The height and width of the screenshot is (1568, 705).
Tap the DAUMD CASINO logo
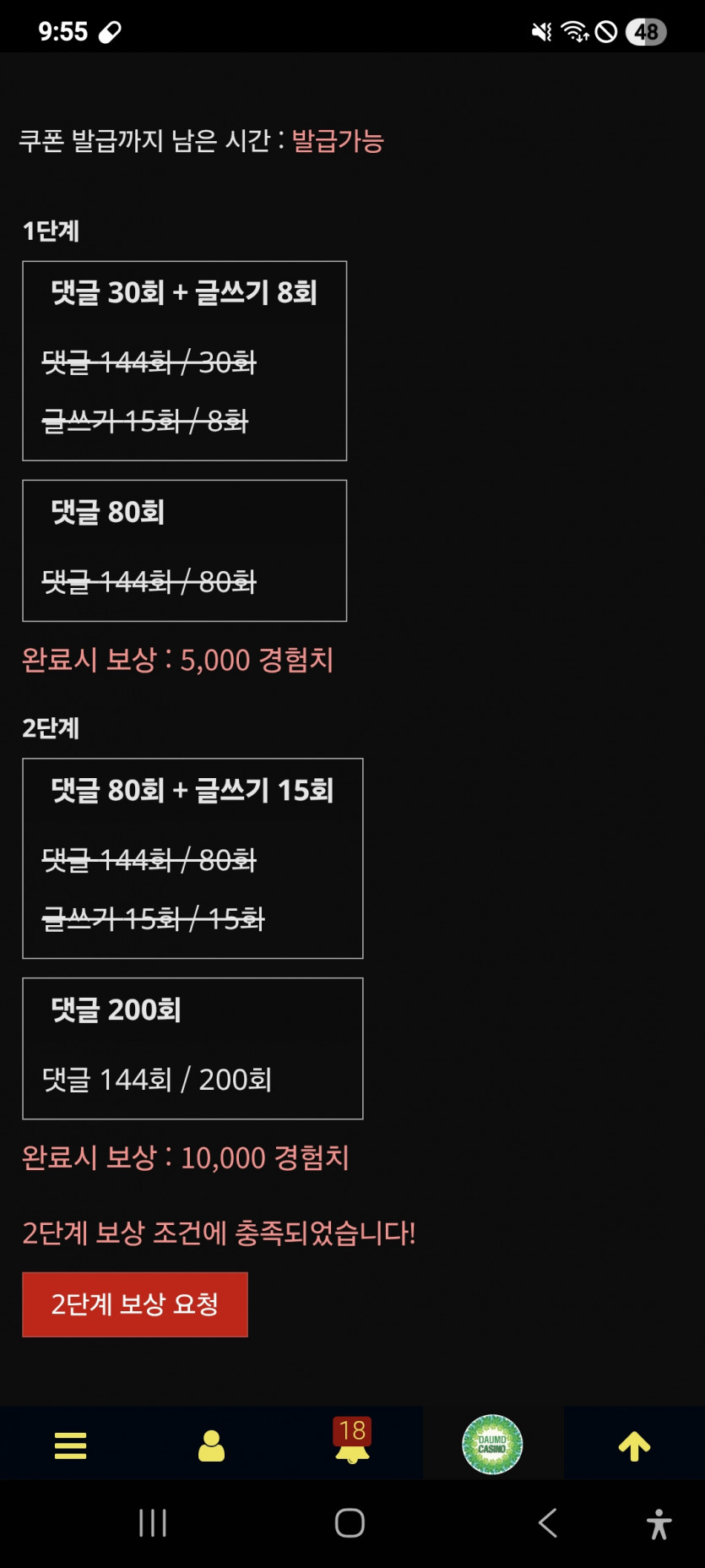click(492, 1445)
